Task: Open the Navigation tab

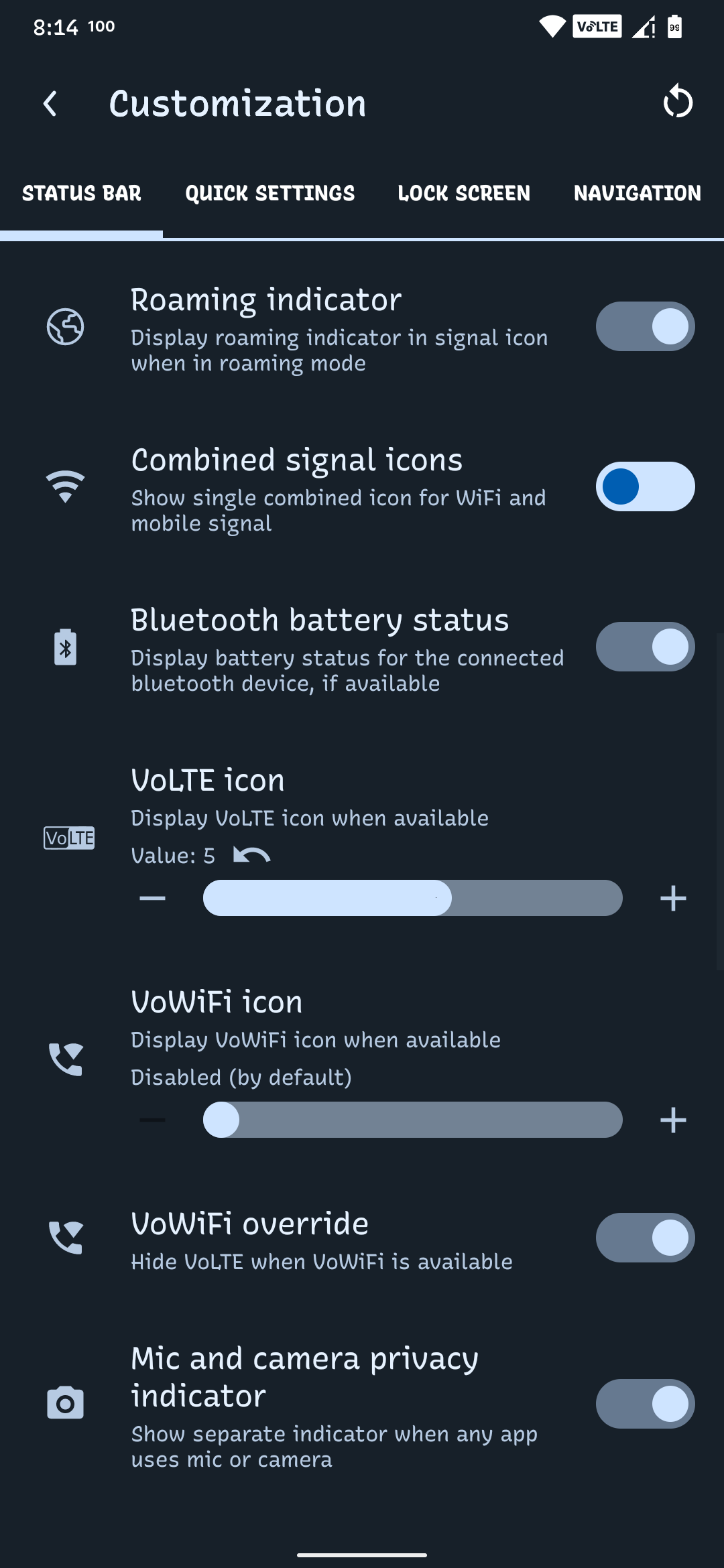Action: (x=637, y=194)
